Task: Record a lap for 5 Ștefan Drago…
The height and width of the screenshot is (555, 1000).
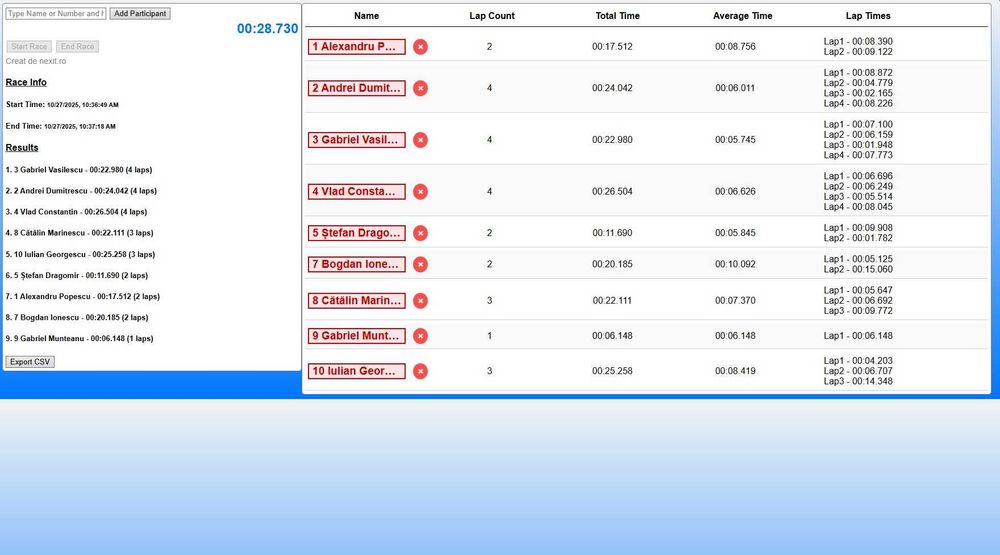Action: 357,233
